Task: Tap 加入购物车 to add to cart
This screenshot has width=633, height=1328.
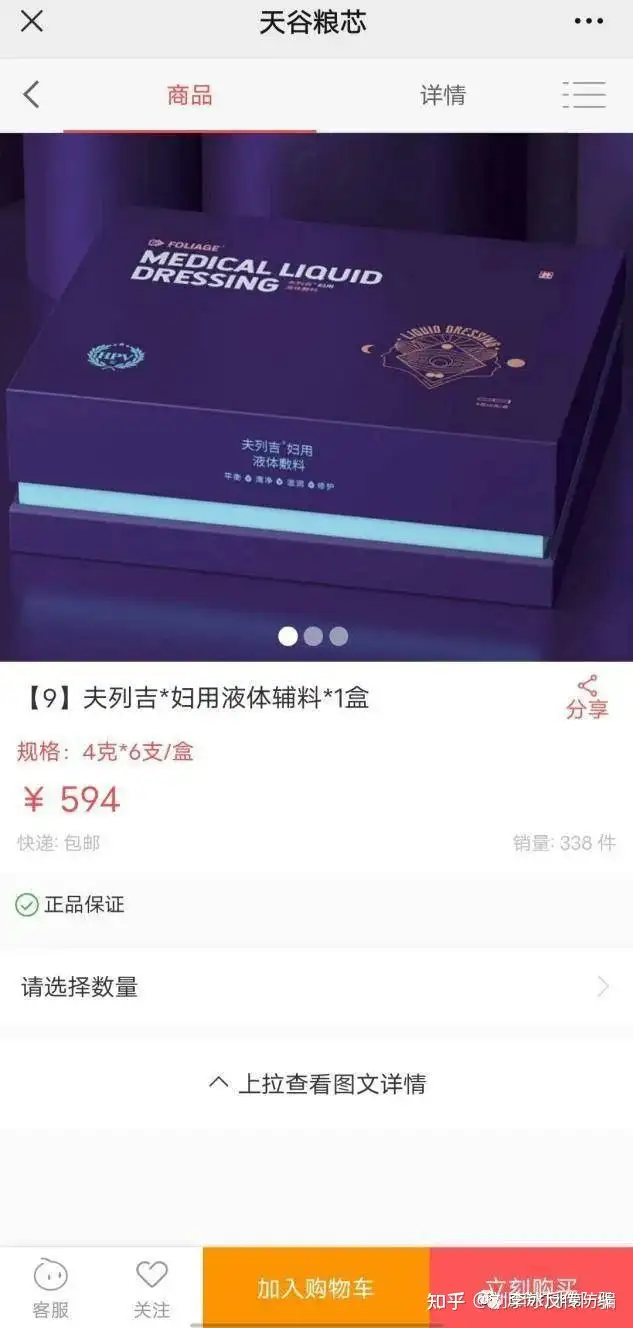Action: tap(315, 1288)
